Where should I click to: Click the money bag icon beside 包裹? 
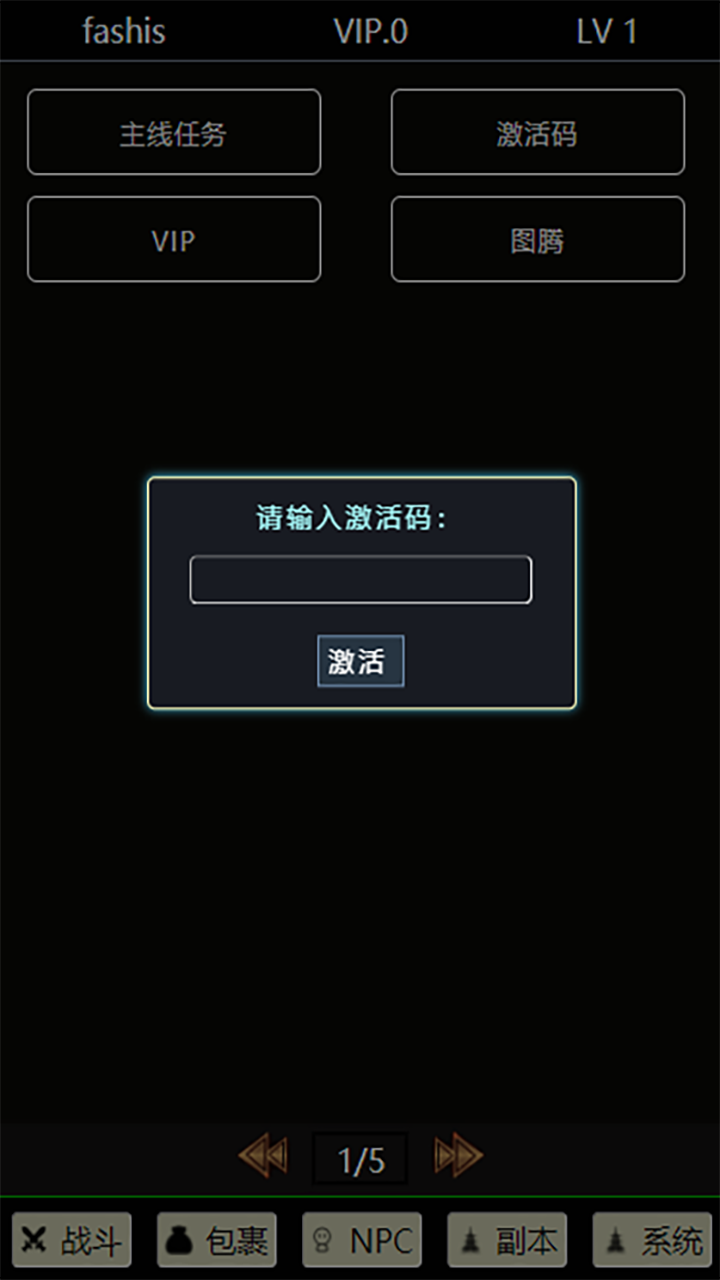point(178,1239)
